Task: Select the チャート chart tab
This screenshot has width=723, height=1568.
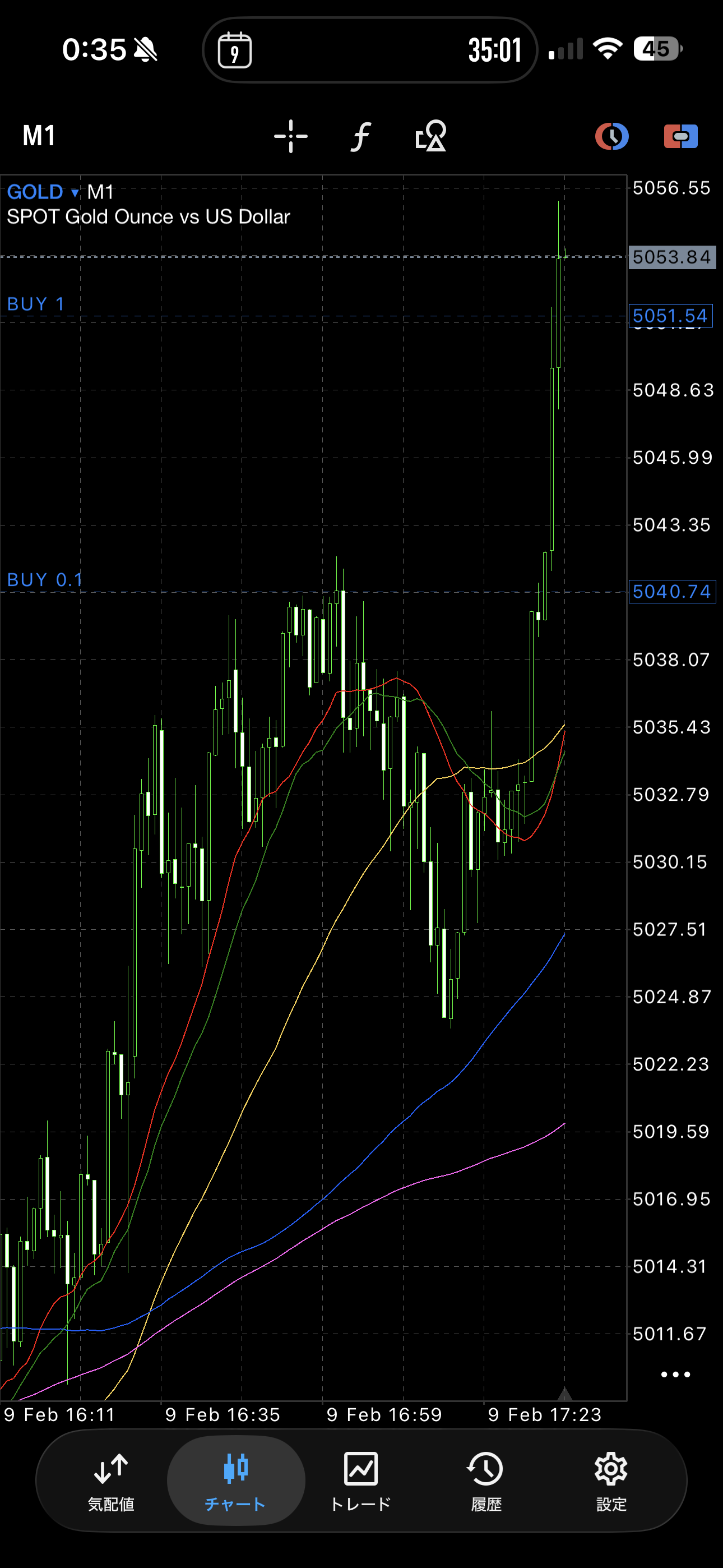Action: 235,1481
